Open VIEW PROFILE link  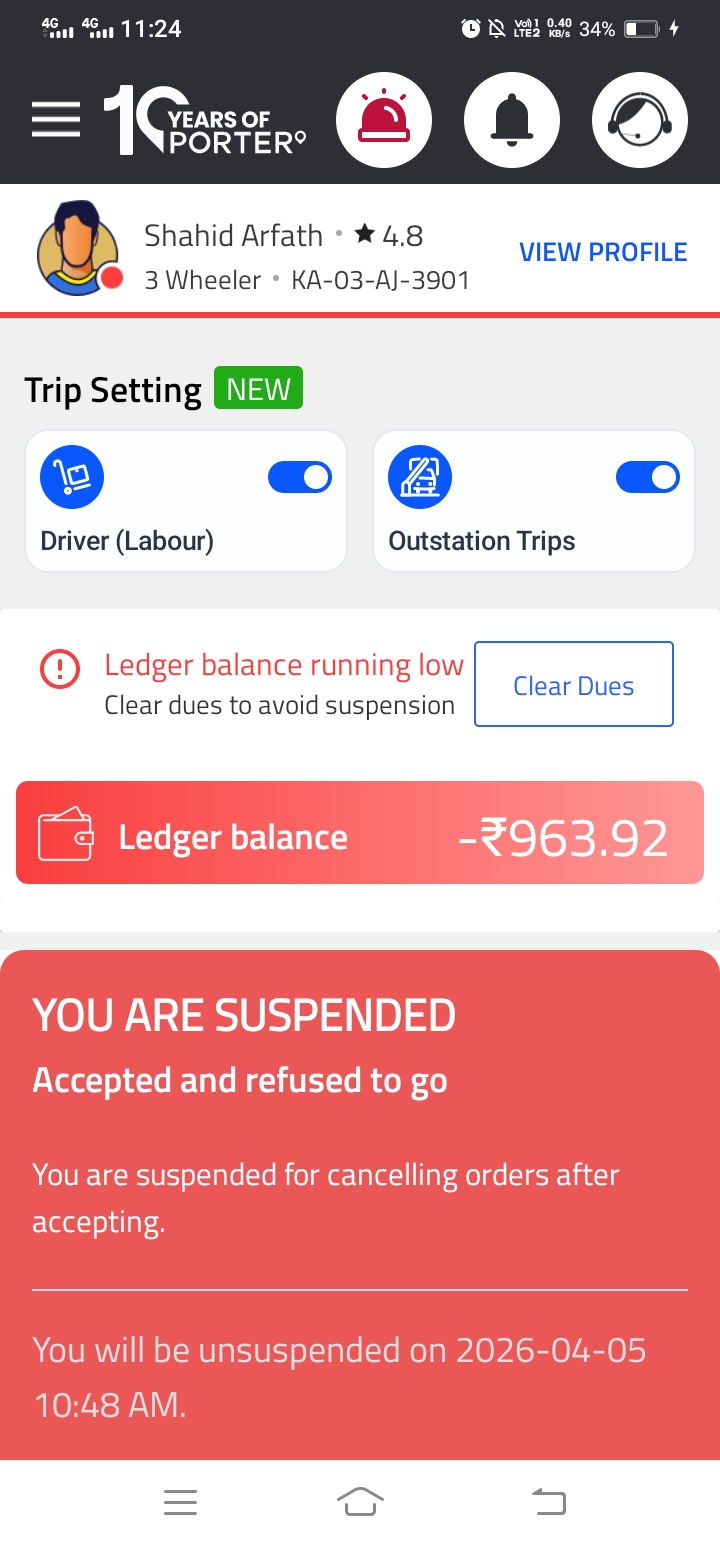[x=603, y=252]
